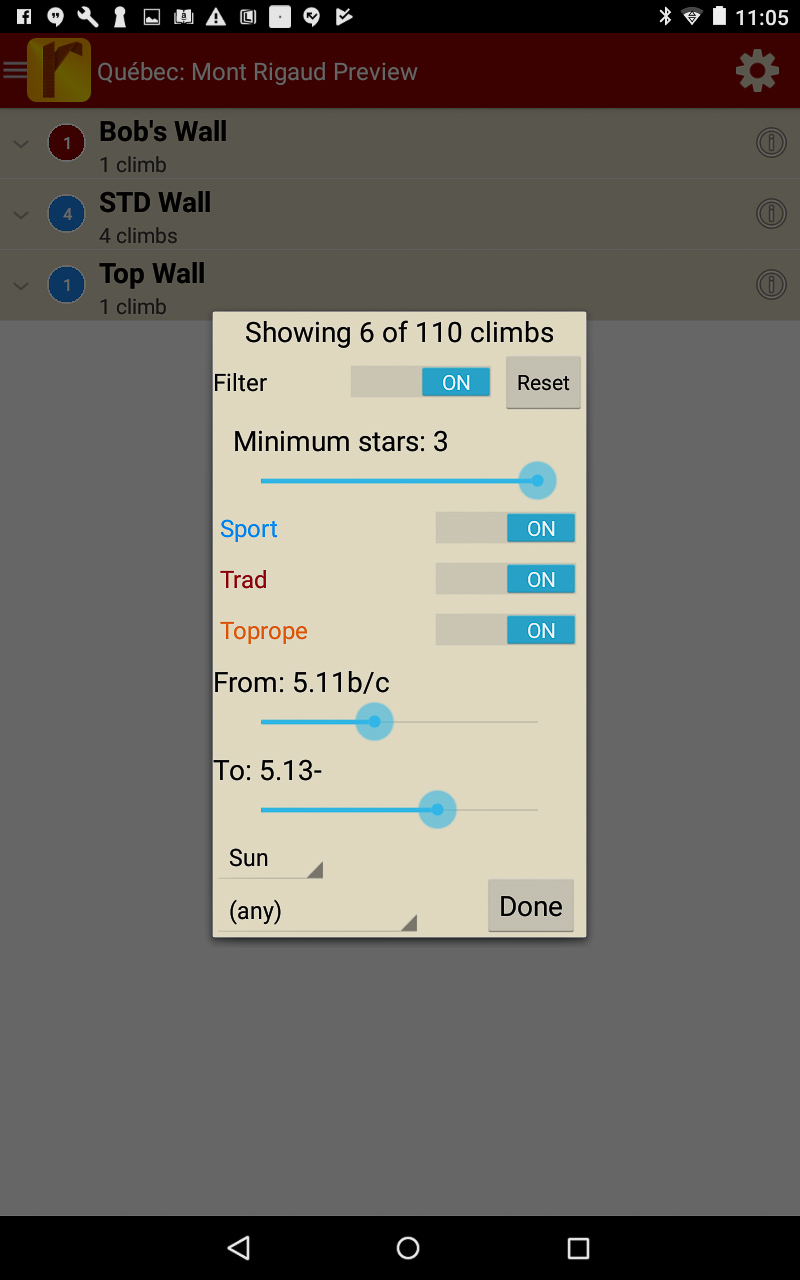Turn off the Toprope switch

click(505, 630)
